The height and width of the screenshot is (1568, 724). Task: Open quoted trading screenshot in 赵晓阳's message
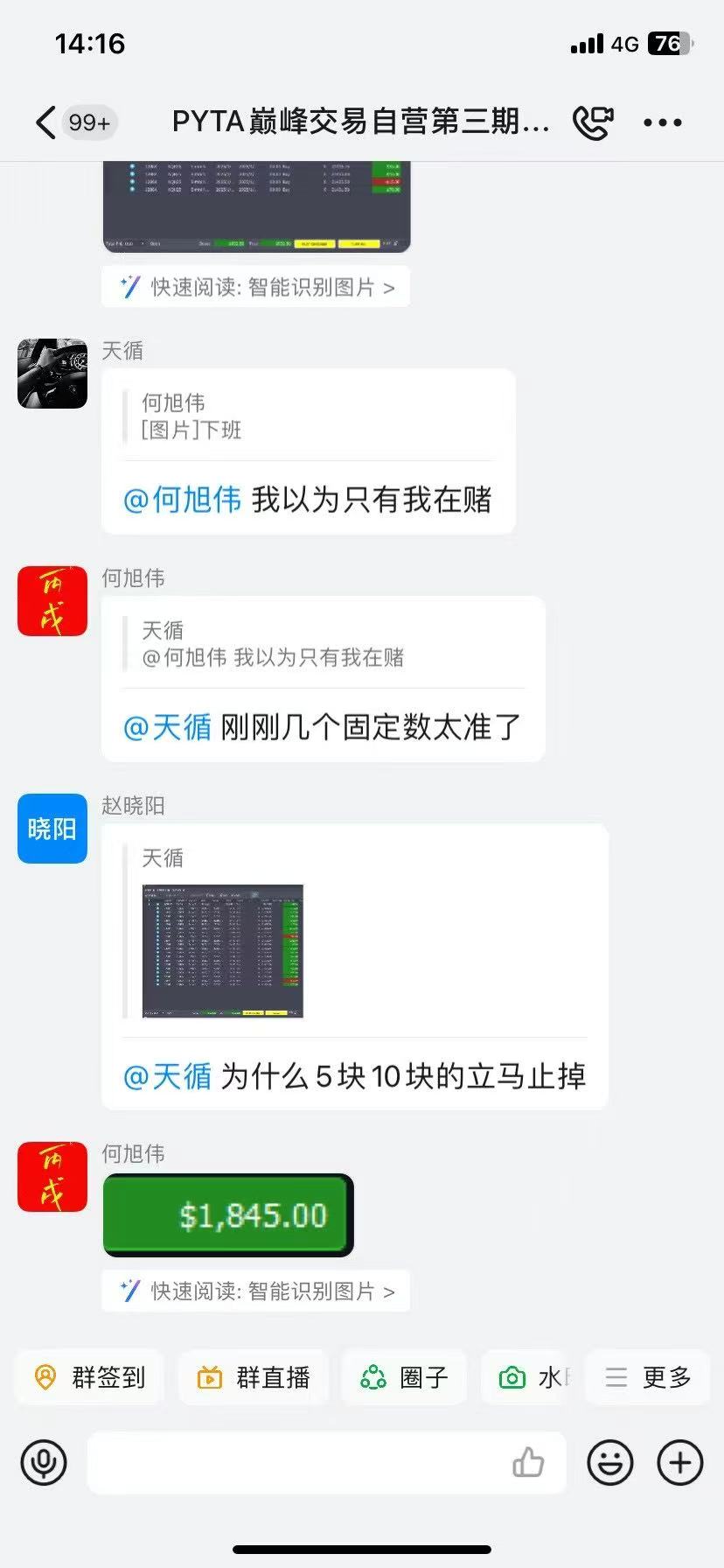click(x=223, y=951)
